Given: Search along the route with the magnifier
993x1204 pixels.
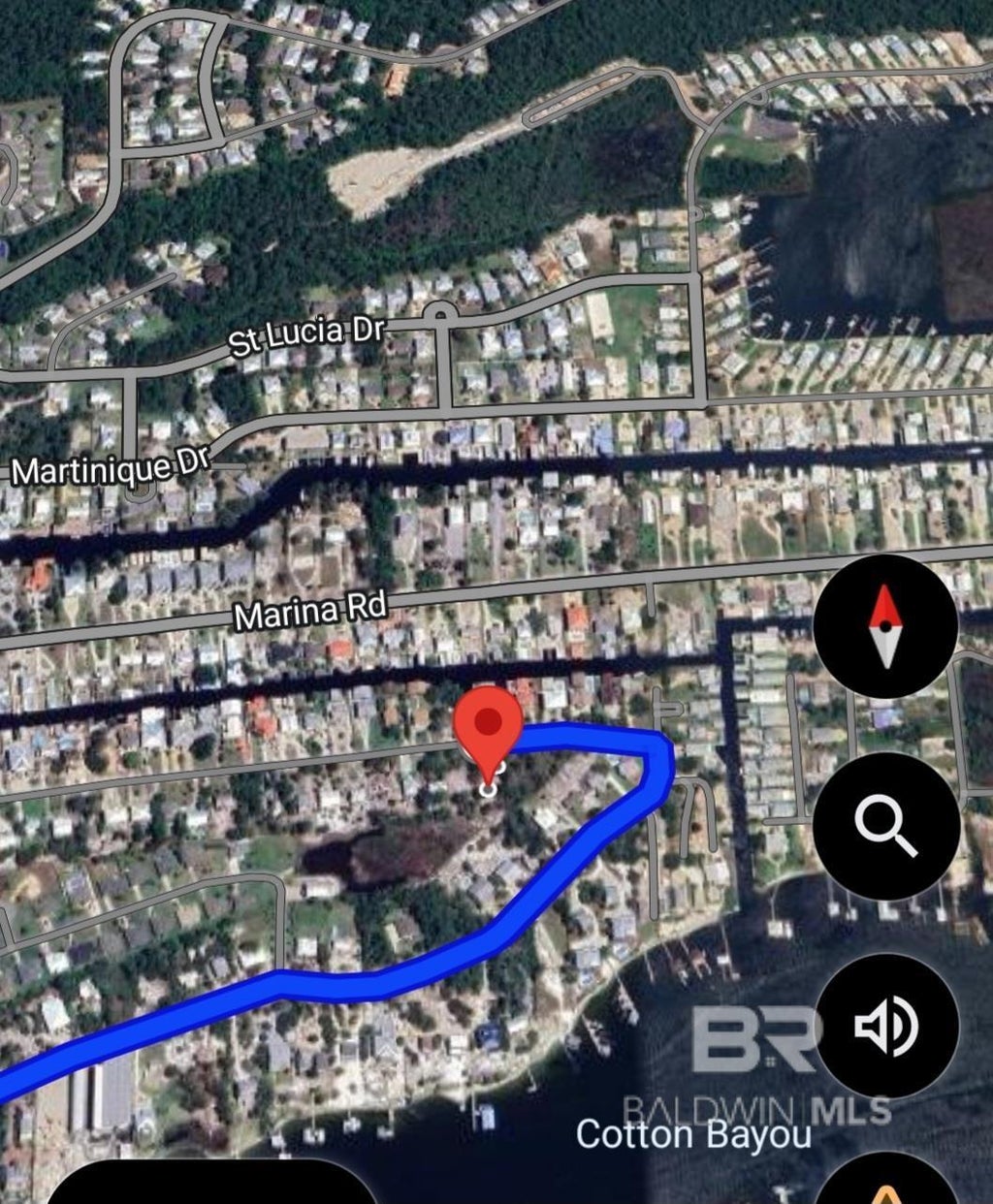Looking at the screenshot, I should 886,825.
